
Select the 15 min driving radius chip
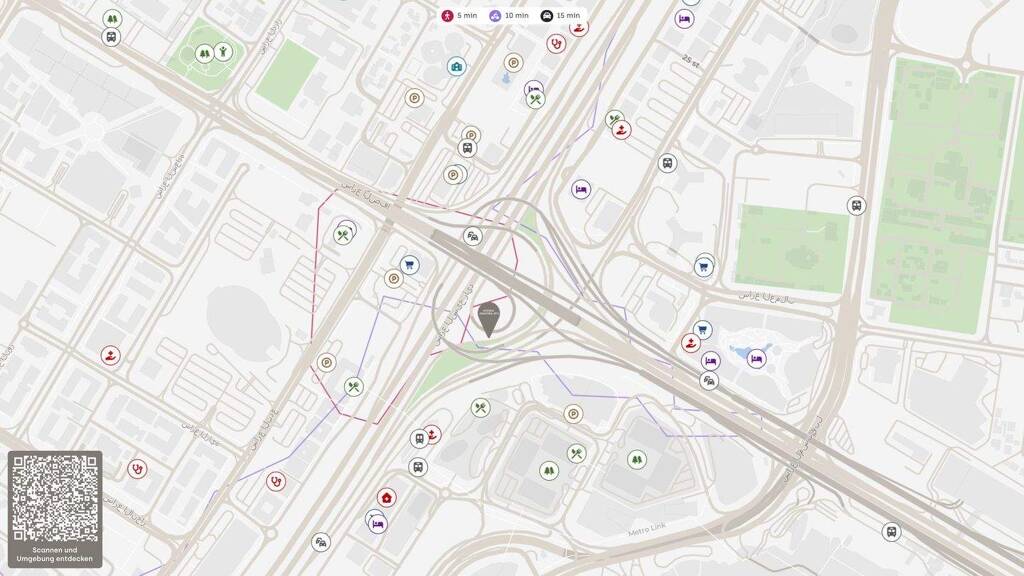pyautogui.click(x=560, y=16)
